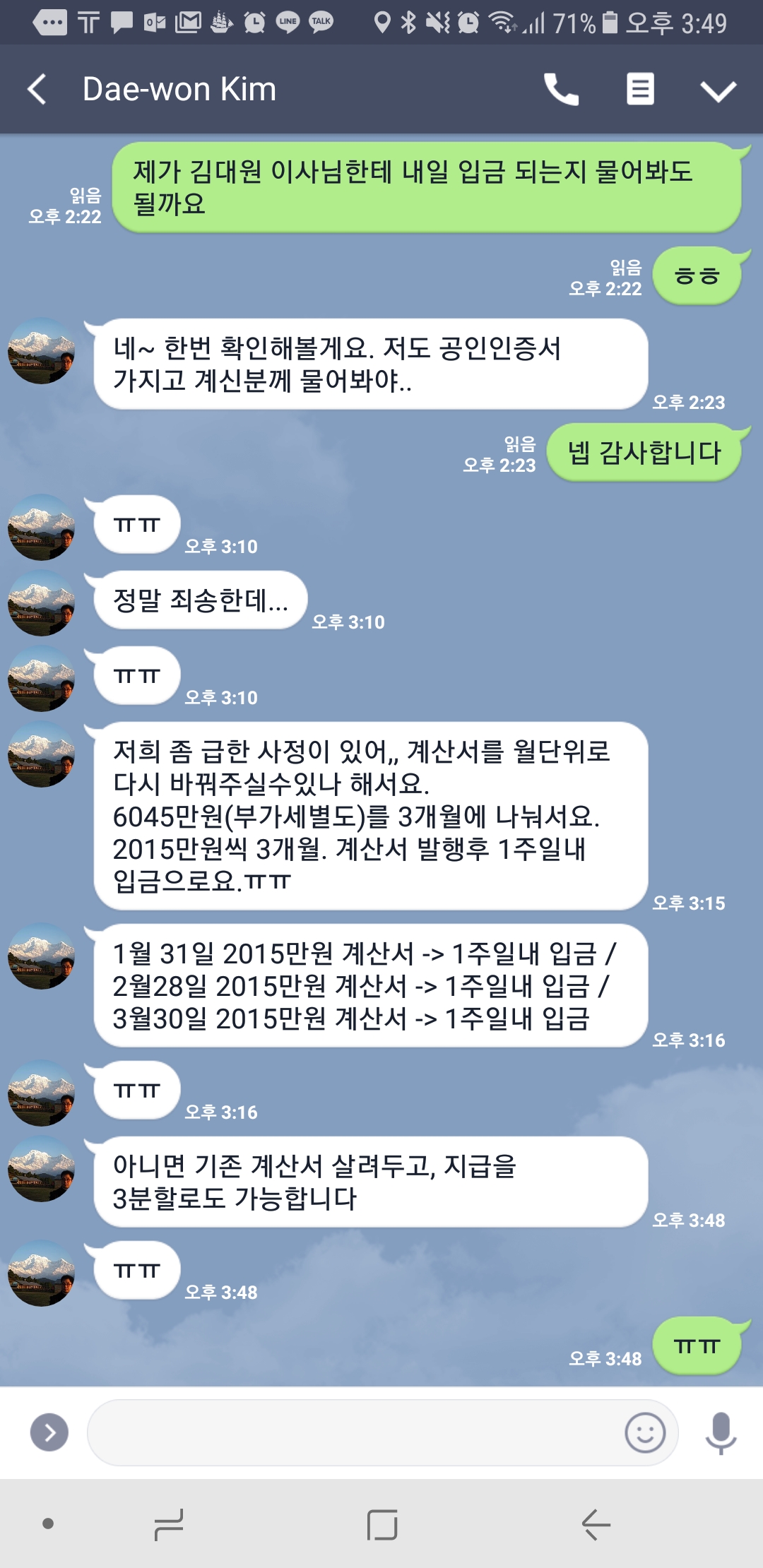The image size is (763, 1568).
Task: Open the chat notes icon
Action: coord(640,90)
